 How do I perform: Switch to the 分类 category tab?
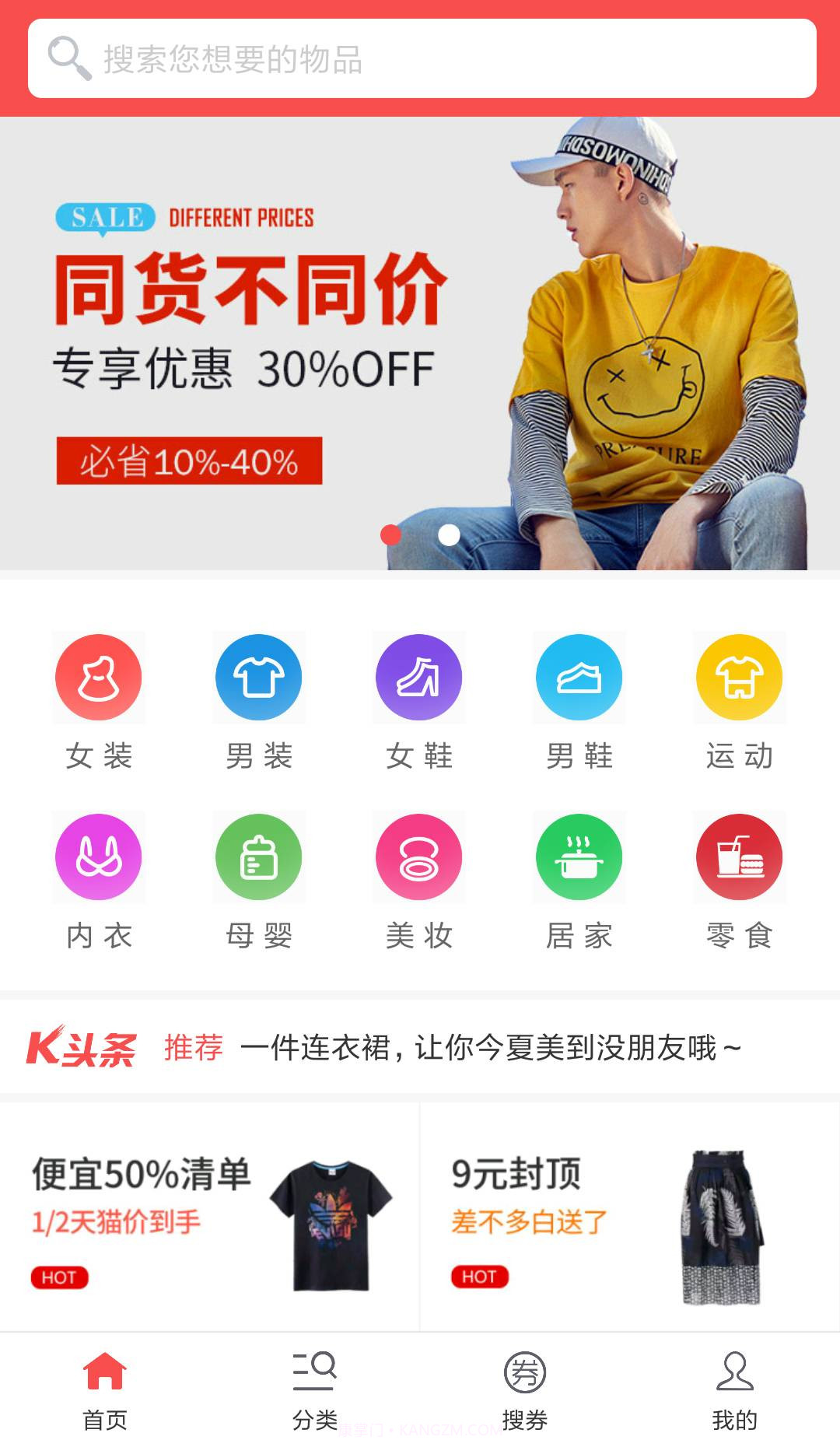(316, 1393)
